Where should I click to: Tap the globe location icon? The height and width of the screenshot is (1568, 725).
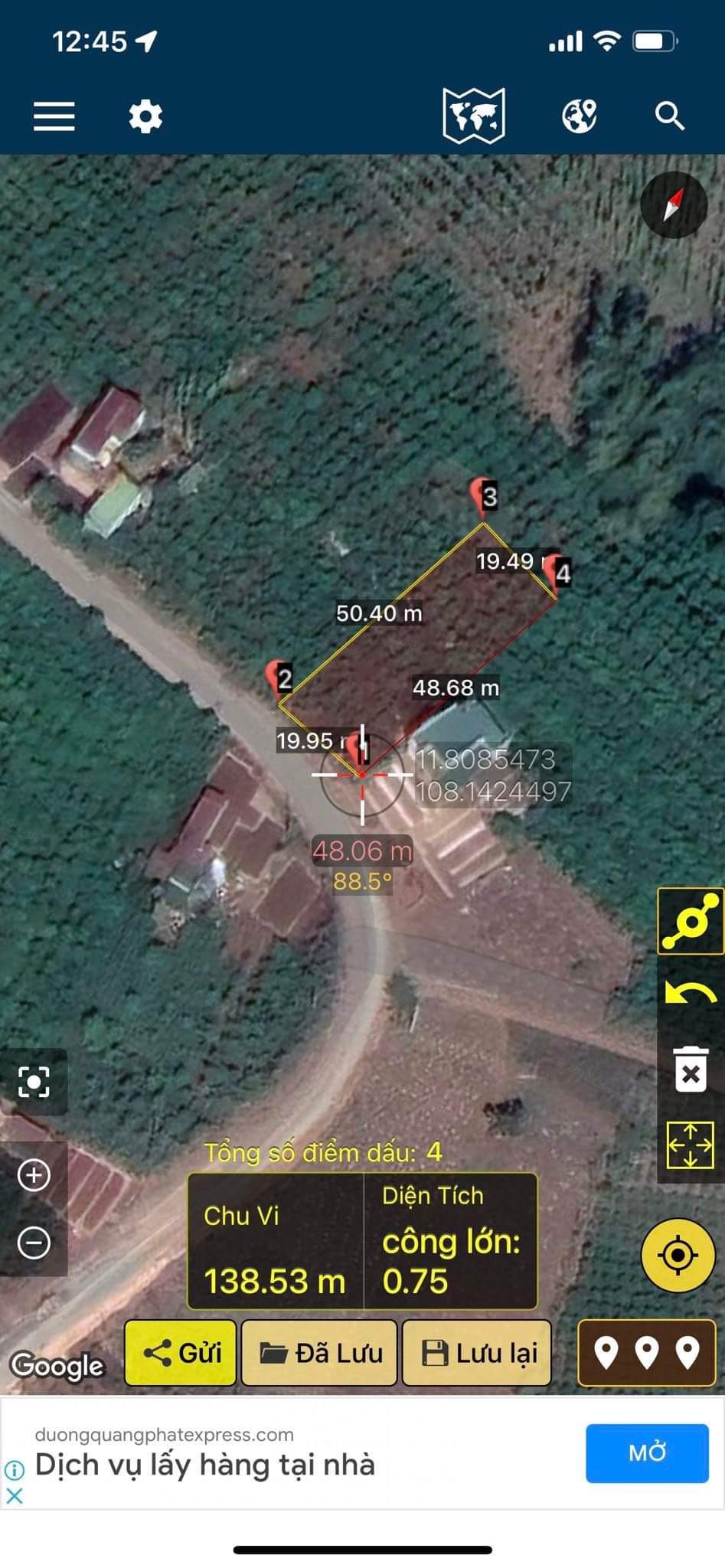click(x=579, y=116)
